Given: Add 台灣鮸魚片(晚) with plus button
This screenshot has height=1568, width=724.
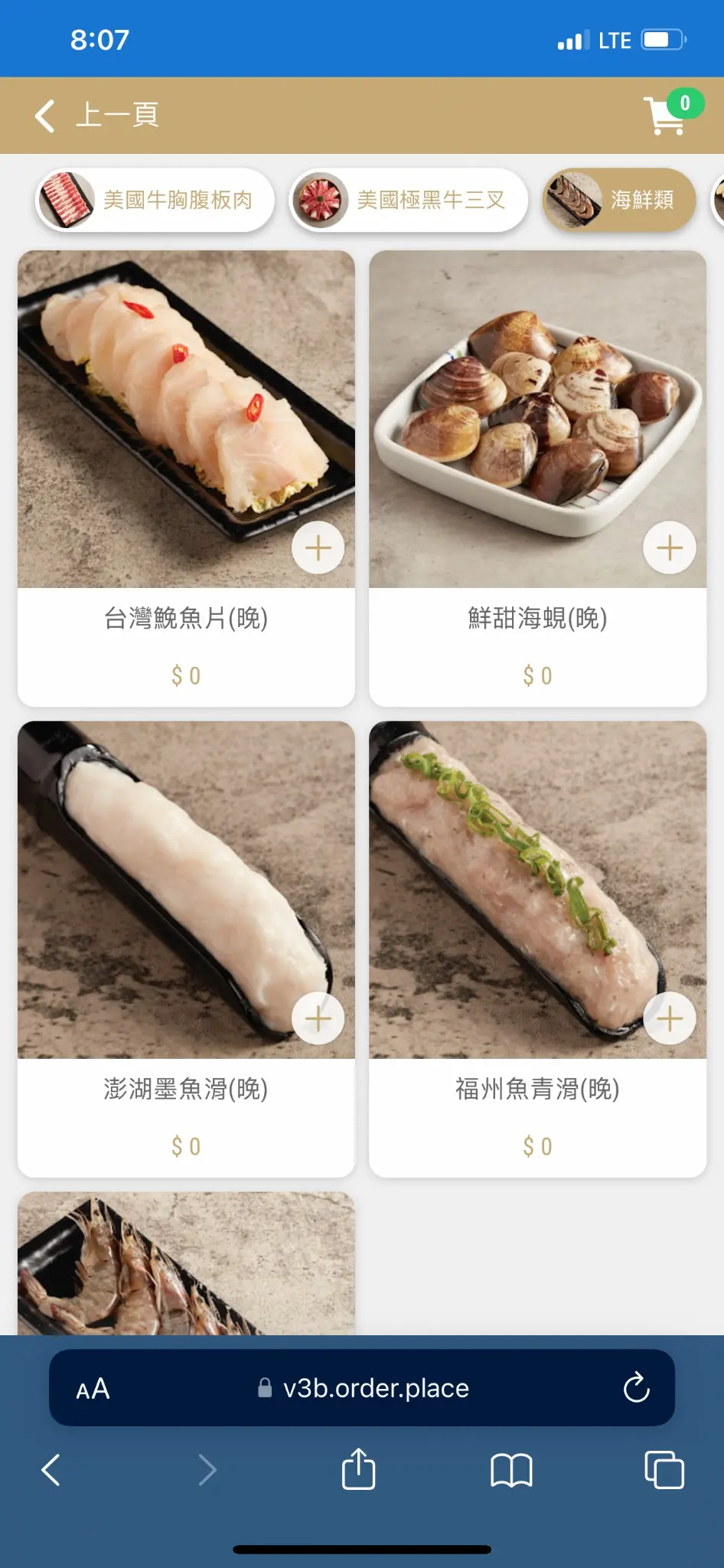Looking at the screenshot, I should 318,548.
